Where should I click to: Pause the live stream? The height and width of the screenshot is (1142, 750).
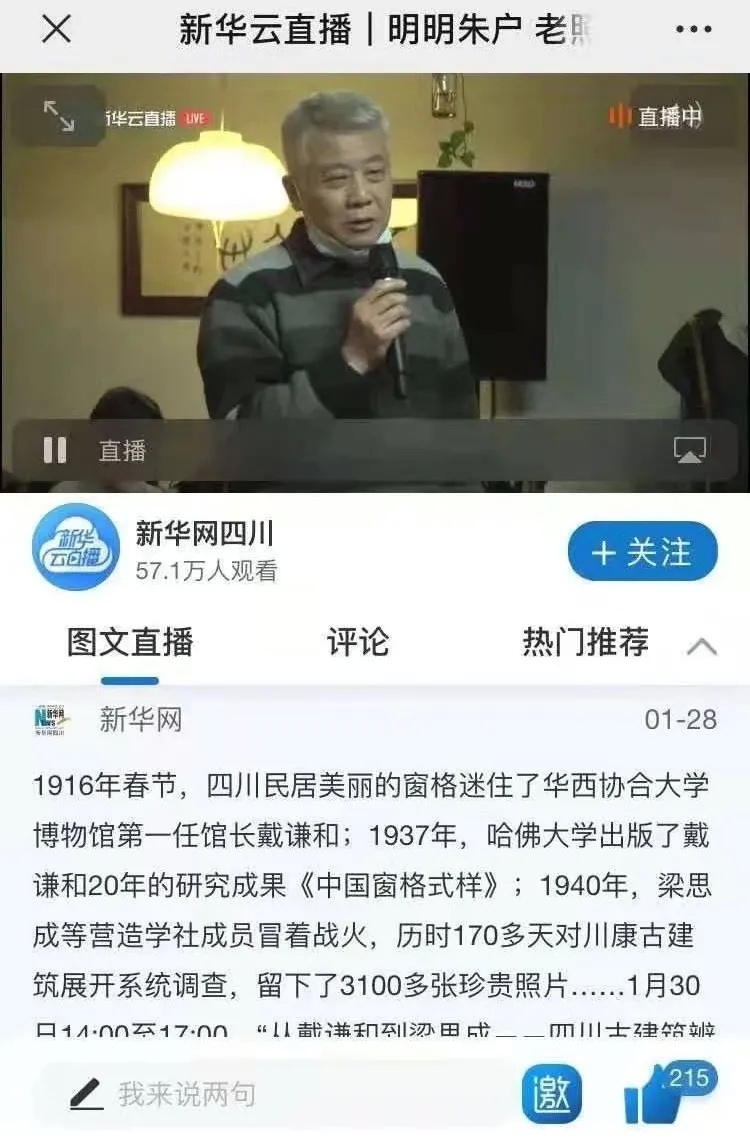point(55,451)
